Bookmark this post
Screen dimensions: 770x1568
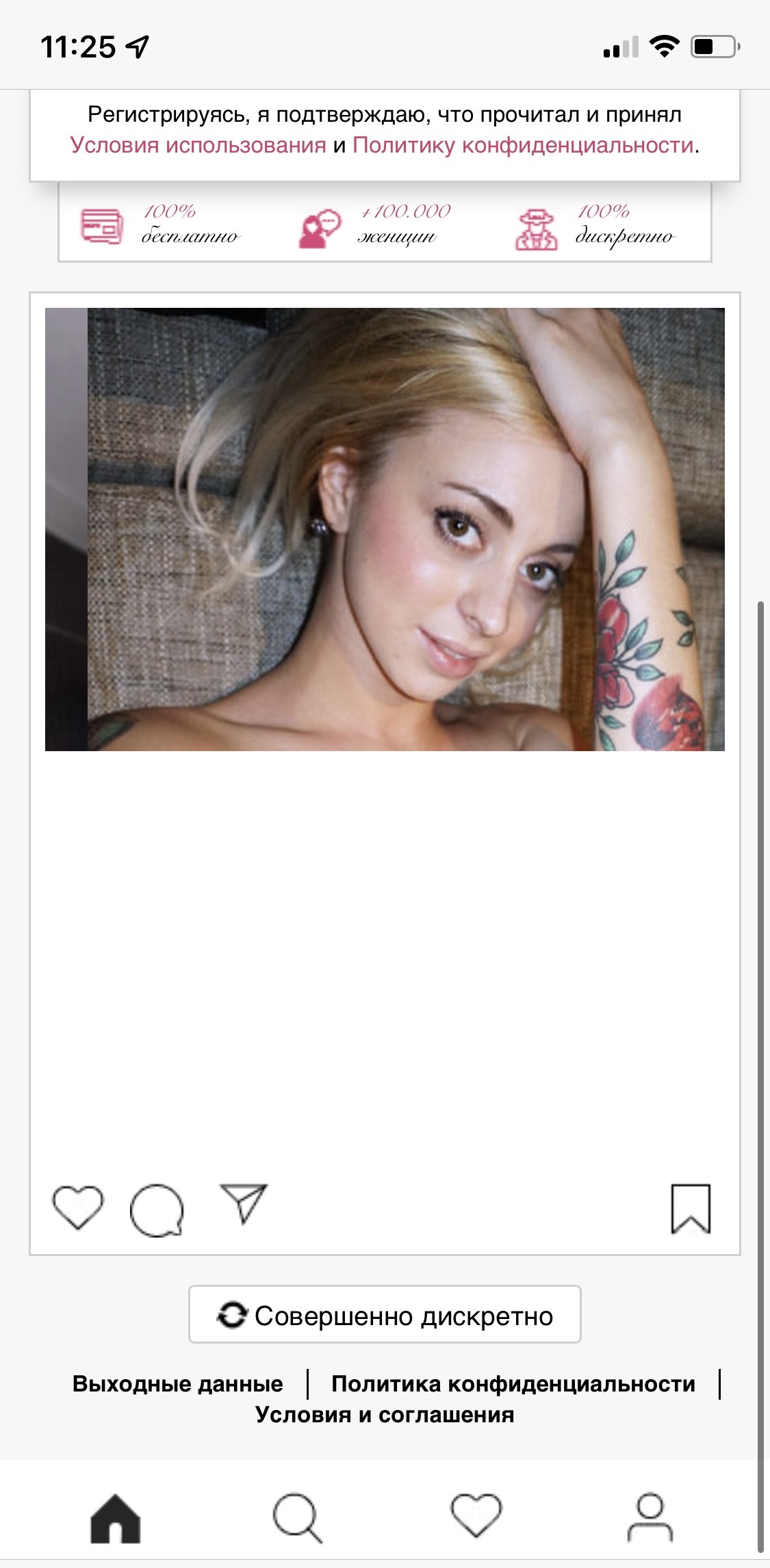(x=690, y=1208)
